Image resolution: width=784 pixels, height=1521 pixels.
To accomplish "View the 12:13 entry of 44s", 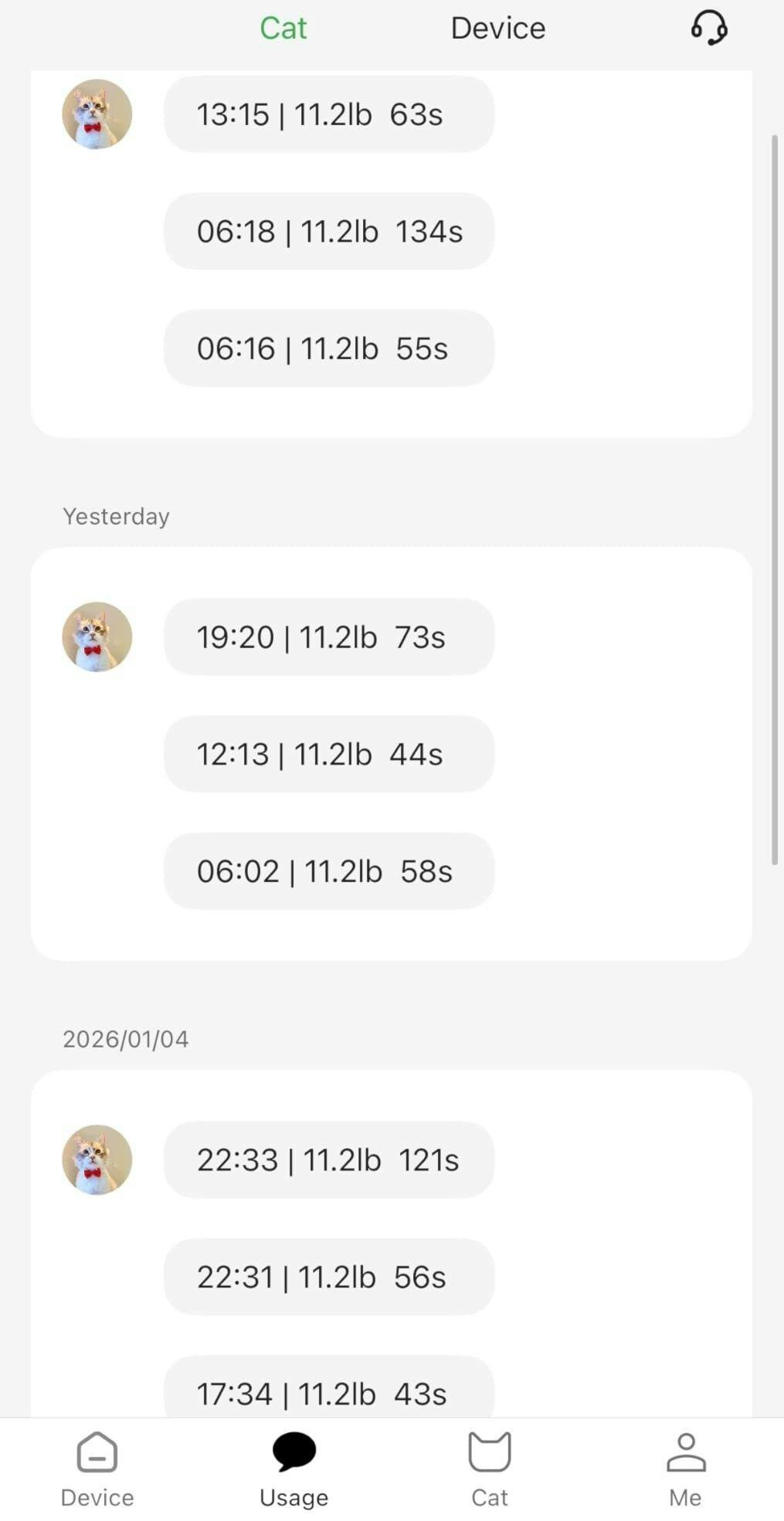I will coord(328,754).
